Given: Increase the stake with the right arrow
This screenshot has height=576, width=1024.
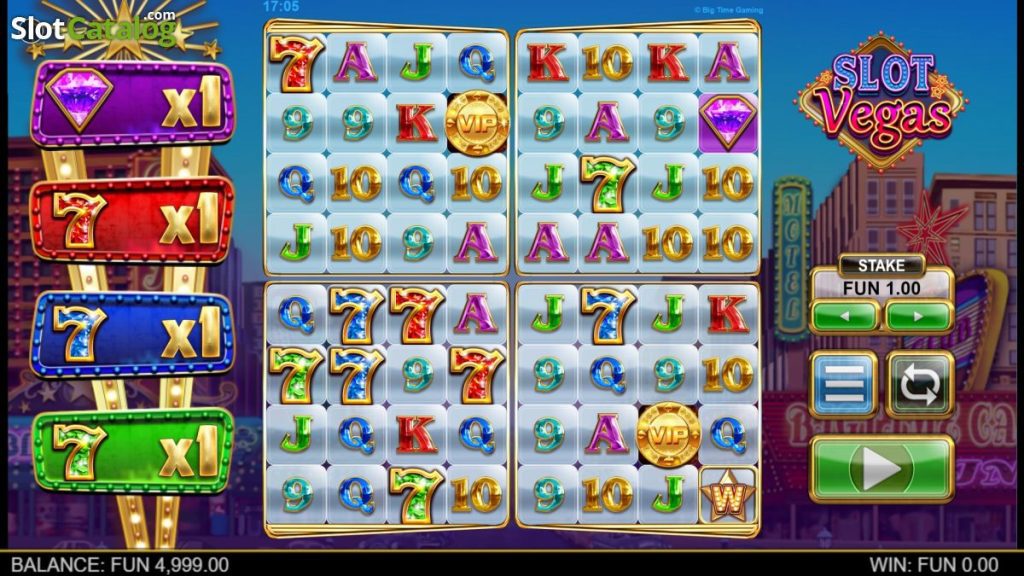Looking at the screenshot, I should point(918,317).
